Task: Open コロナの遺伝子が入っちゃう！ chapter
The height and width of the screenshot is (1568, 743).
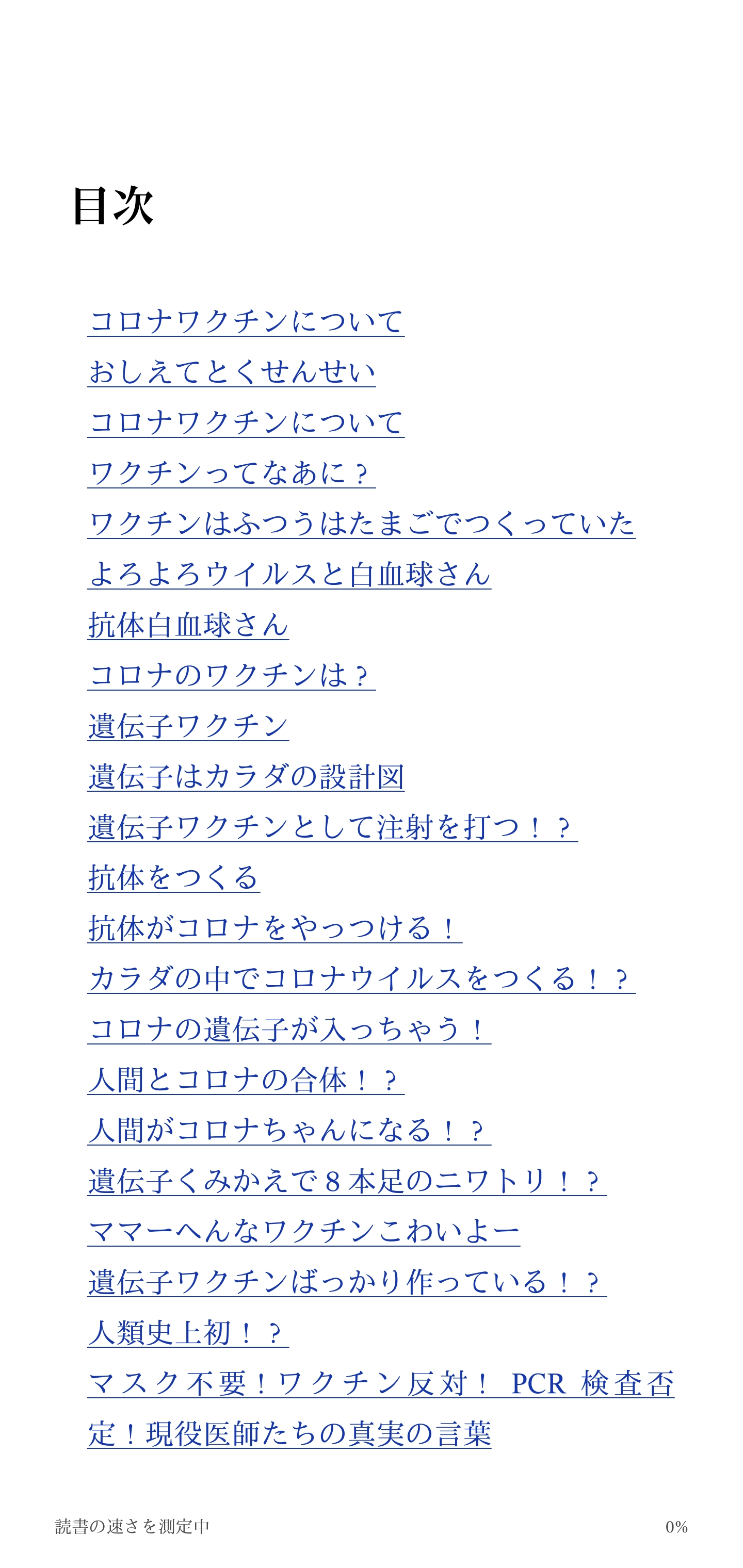Action: click(x=289, y=1028)
